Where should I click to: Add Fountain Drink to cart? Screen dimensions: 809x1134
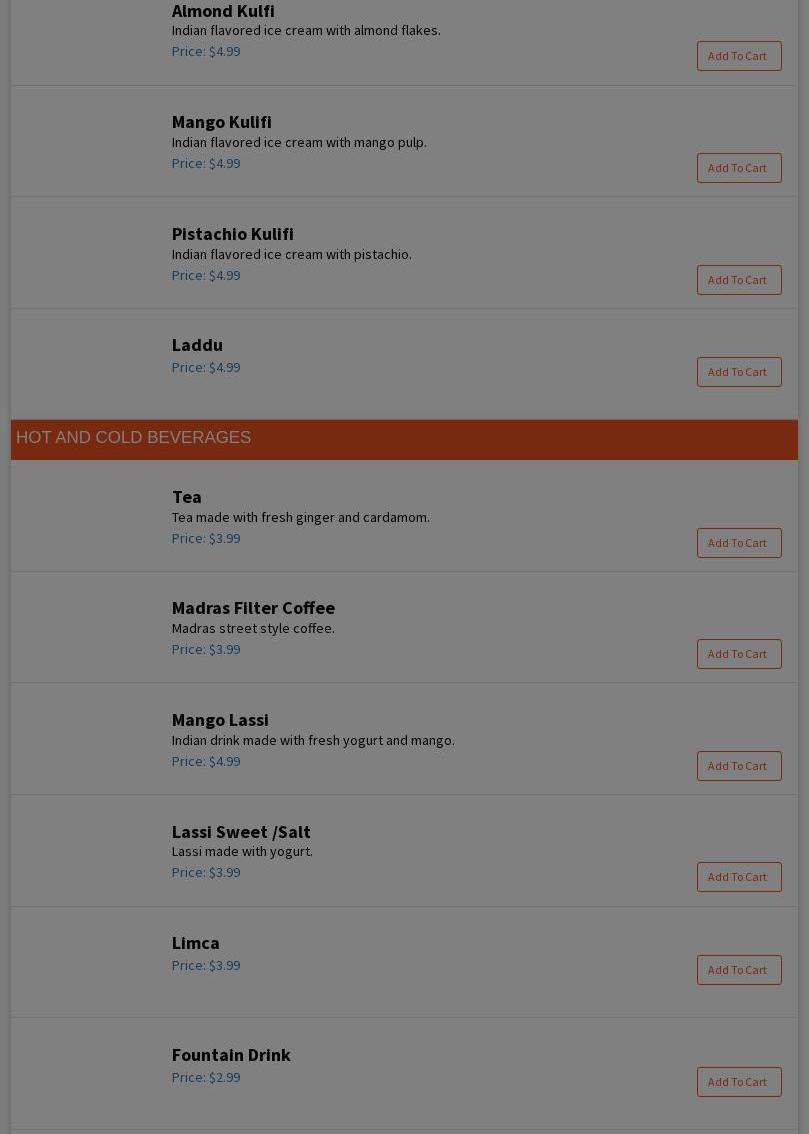738,1082
